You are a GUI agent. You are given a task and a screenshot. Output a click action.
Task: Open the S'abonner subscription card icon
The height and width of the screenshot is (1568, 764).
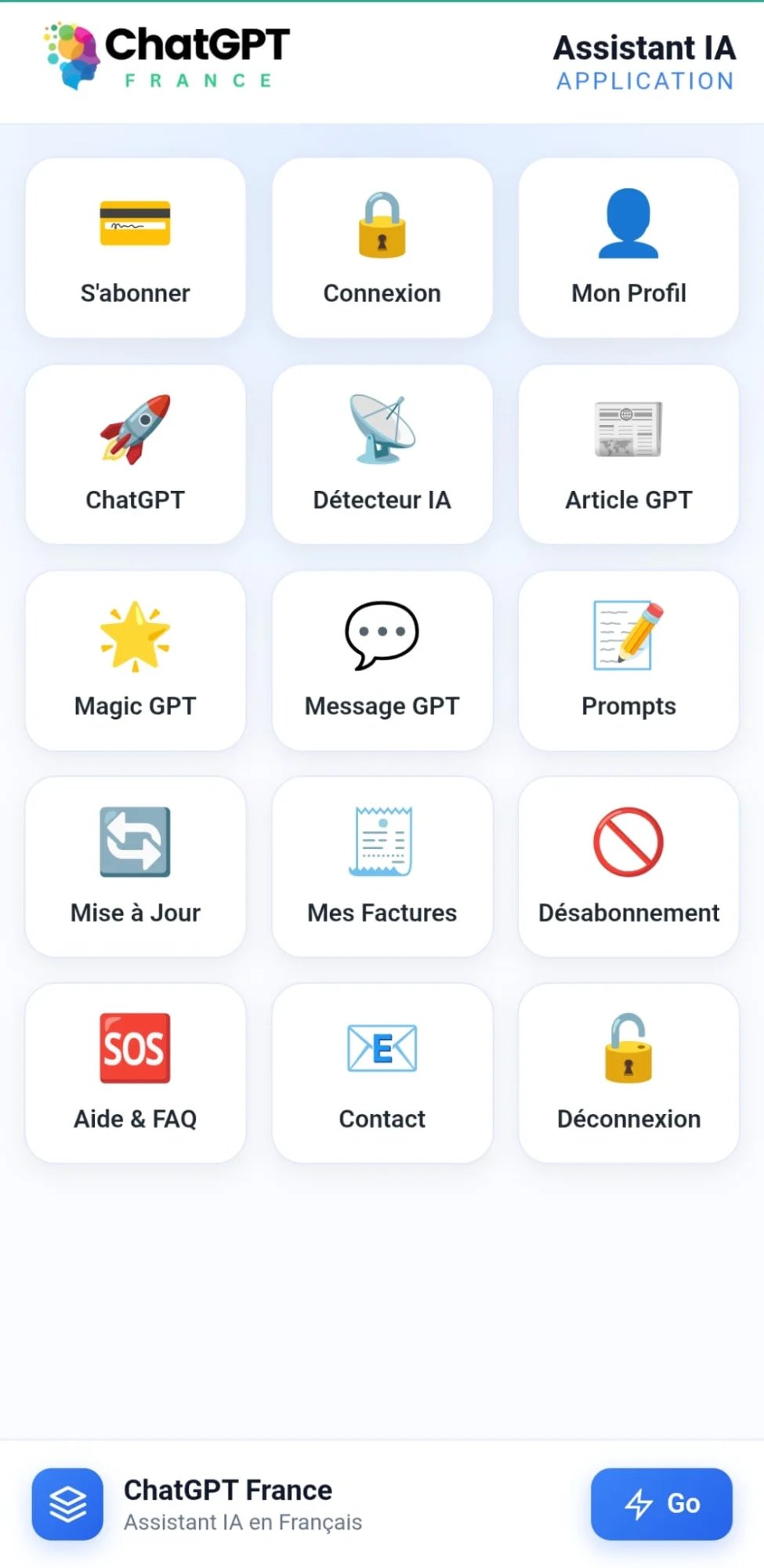coord(135,225)
